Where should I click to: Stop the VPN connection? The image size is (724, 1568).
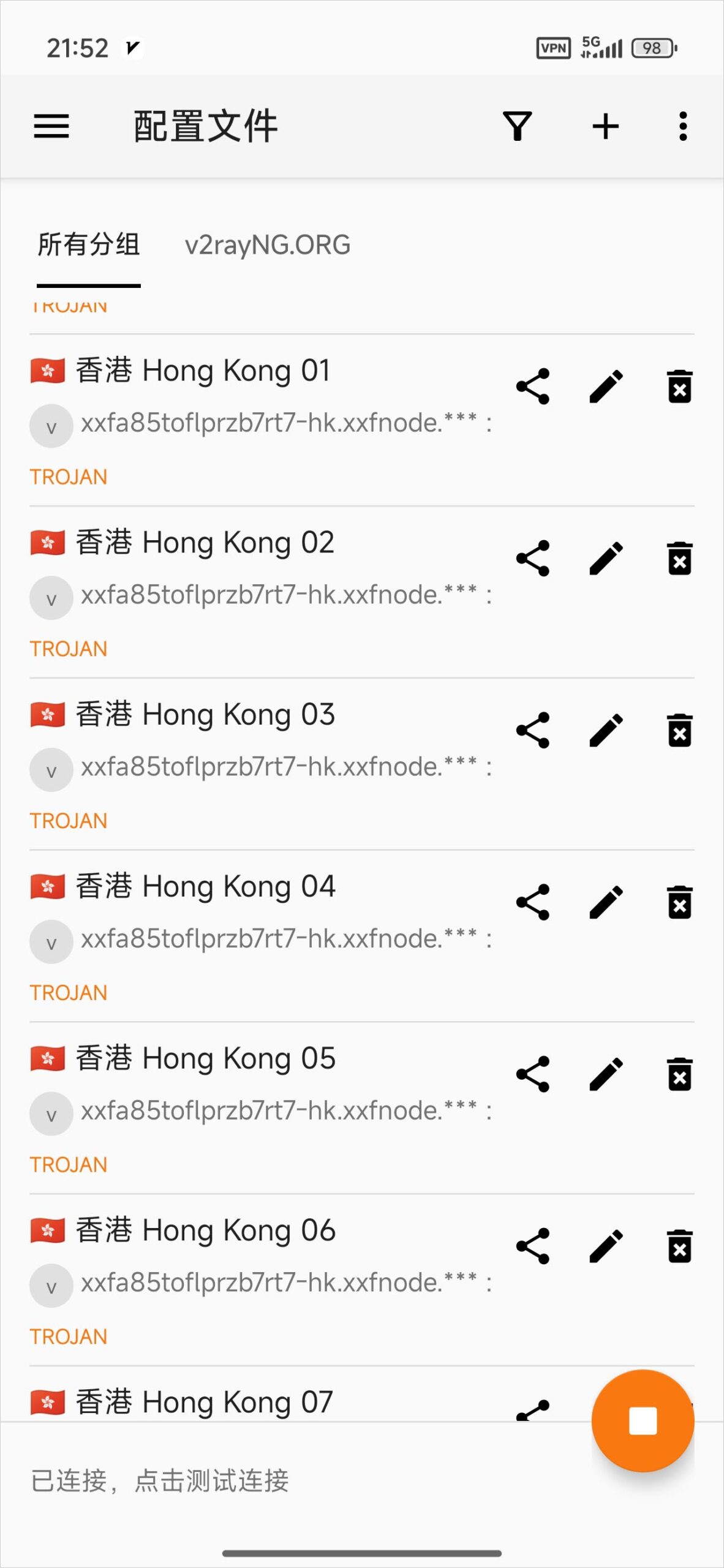coord(643,1420)
